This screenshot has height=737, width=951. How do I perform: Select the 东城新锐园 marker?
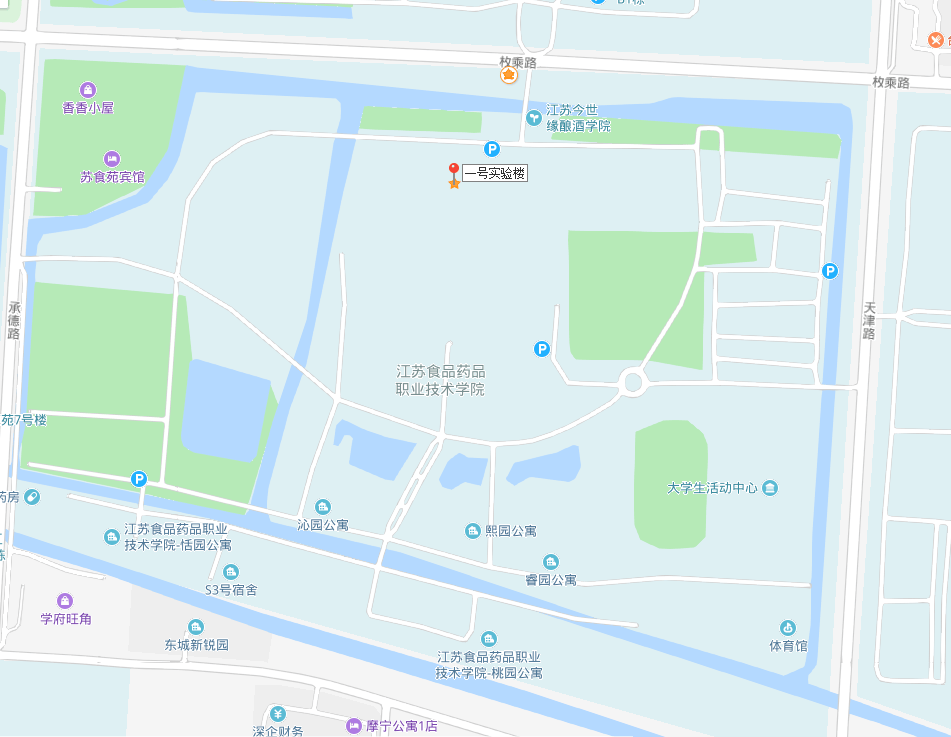[196, 627]
